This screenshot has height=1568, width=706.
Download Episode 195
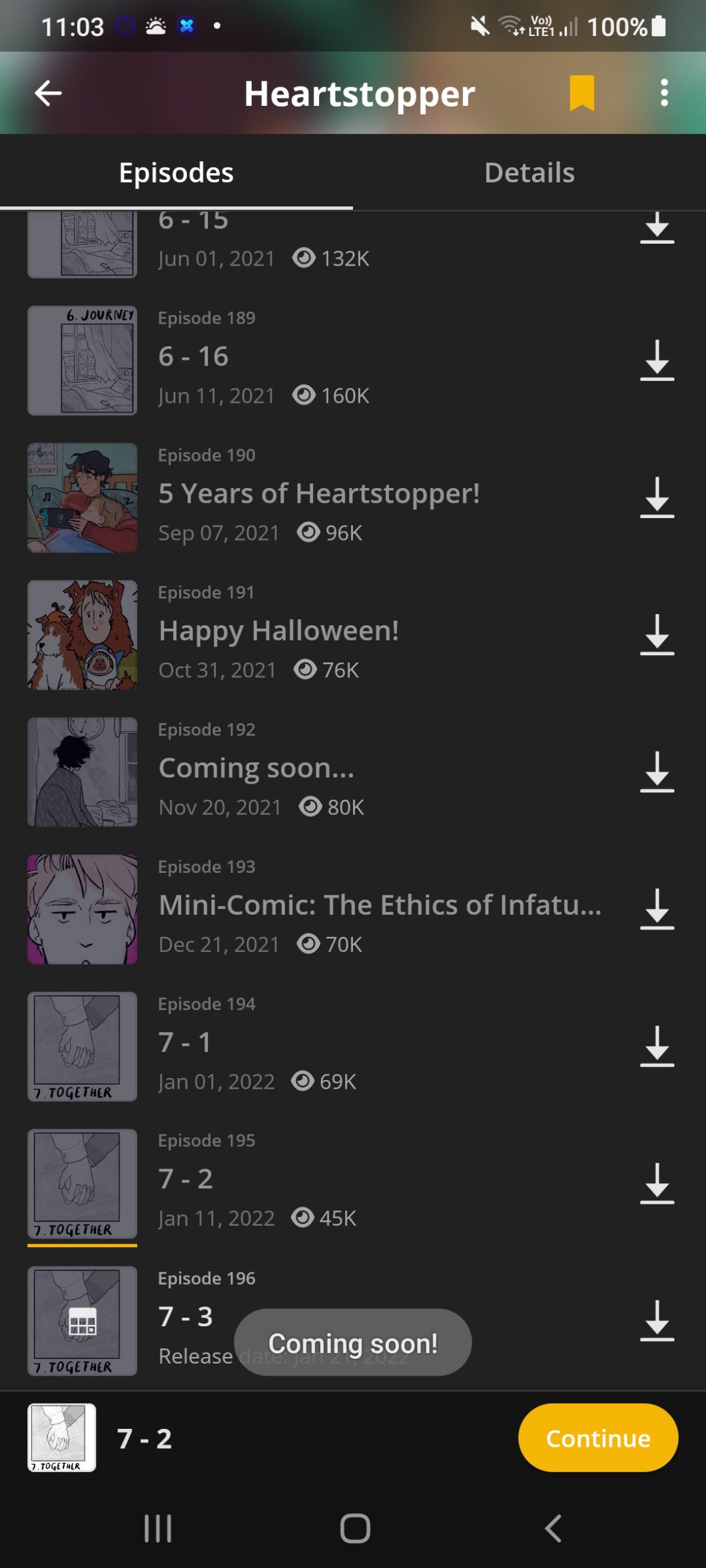click(657, 1183)
